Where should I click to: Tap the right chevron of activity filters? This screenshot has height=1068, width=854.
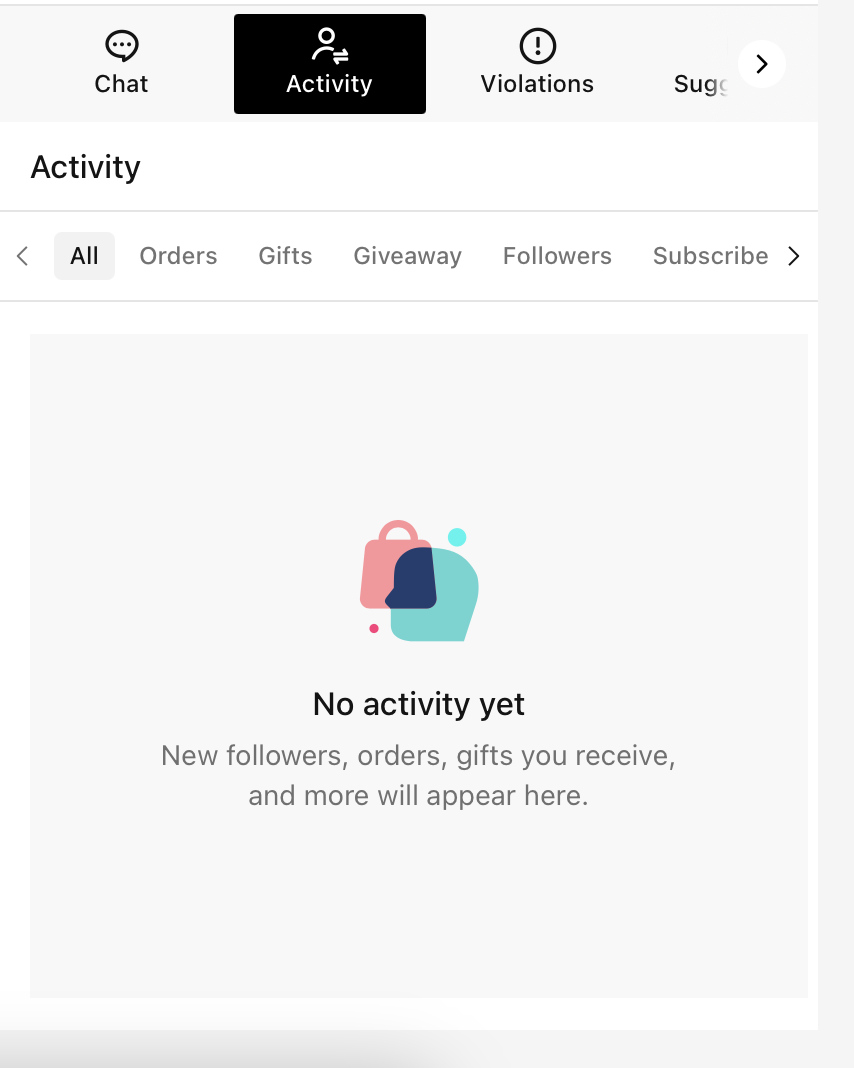coord(794,256)
